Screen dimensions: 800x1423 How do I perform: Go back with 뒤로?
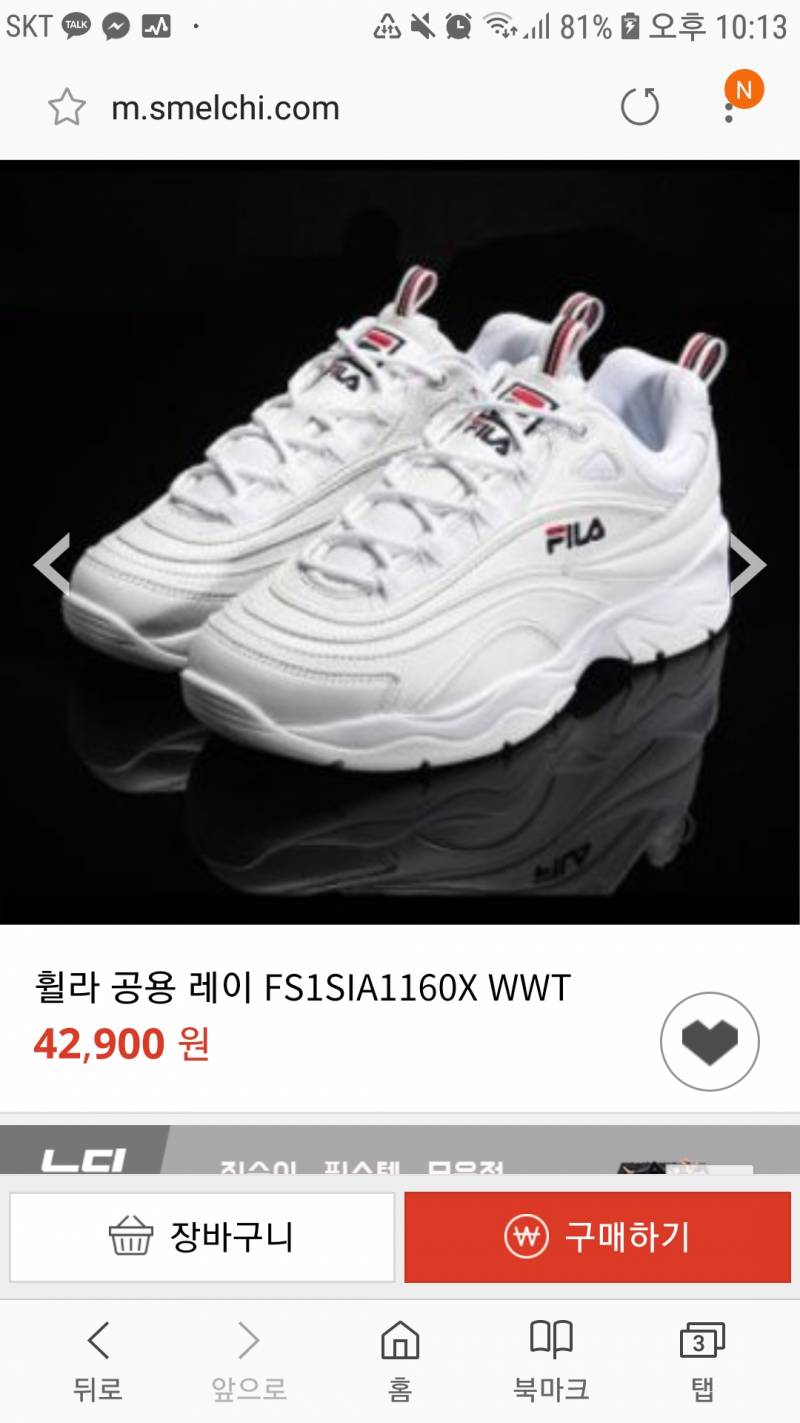pyautogui.click(x=98, y=1360)
